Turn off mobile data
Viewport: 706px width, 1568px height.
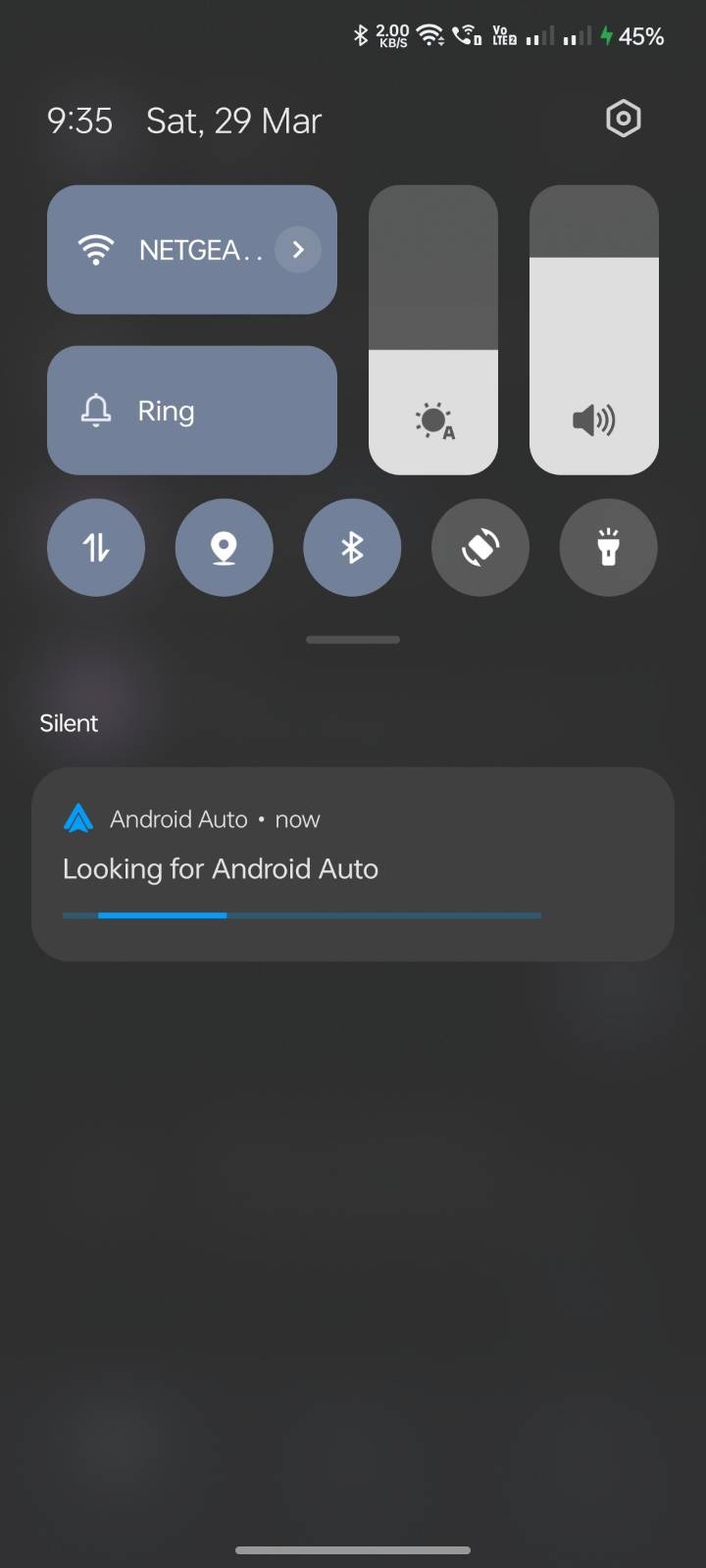(x=96, y=547)
